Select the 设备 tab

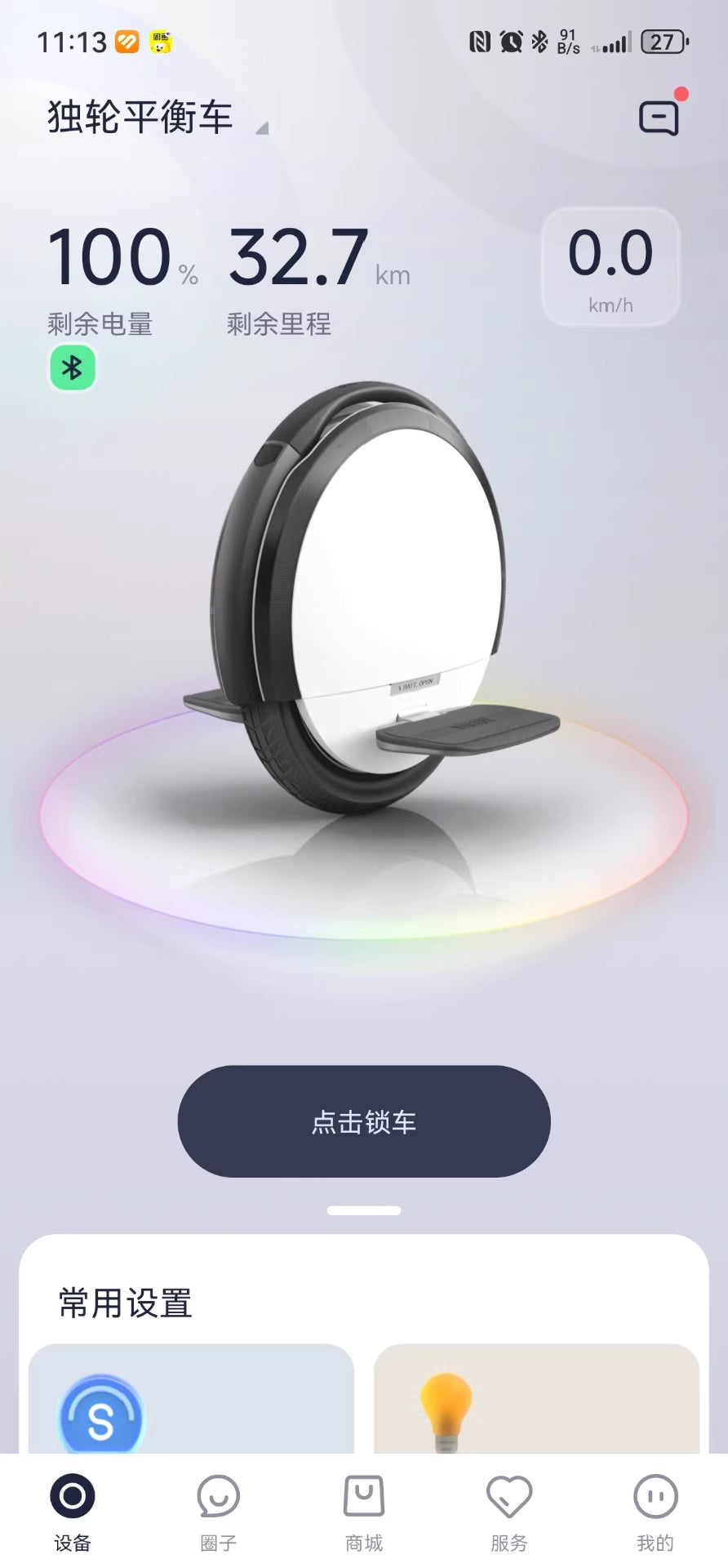point(73,1512)
